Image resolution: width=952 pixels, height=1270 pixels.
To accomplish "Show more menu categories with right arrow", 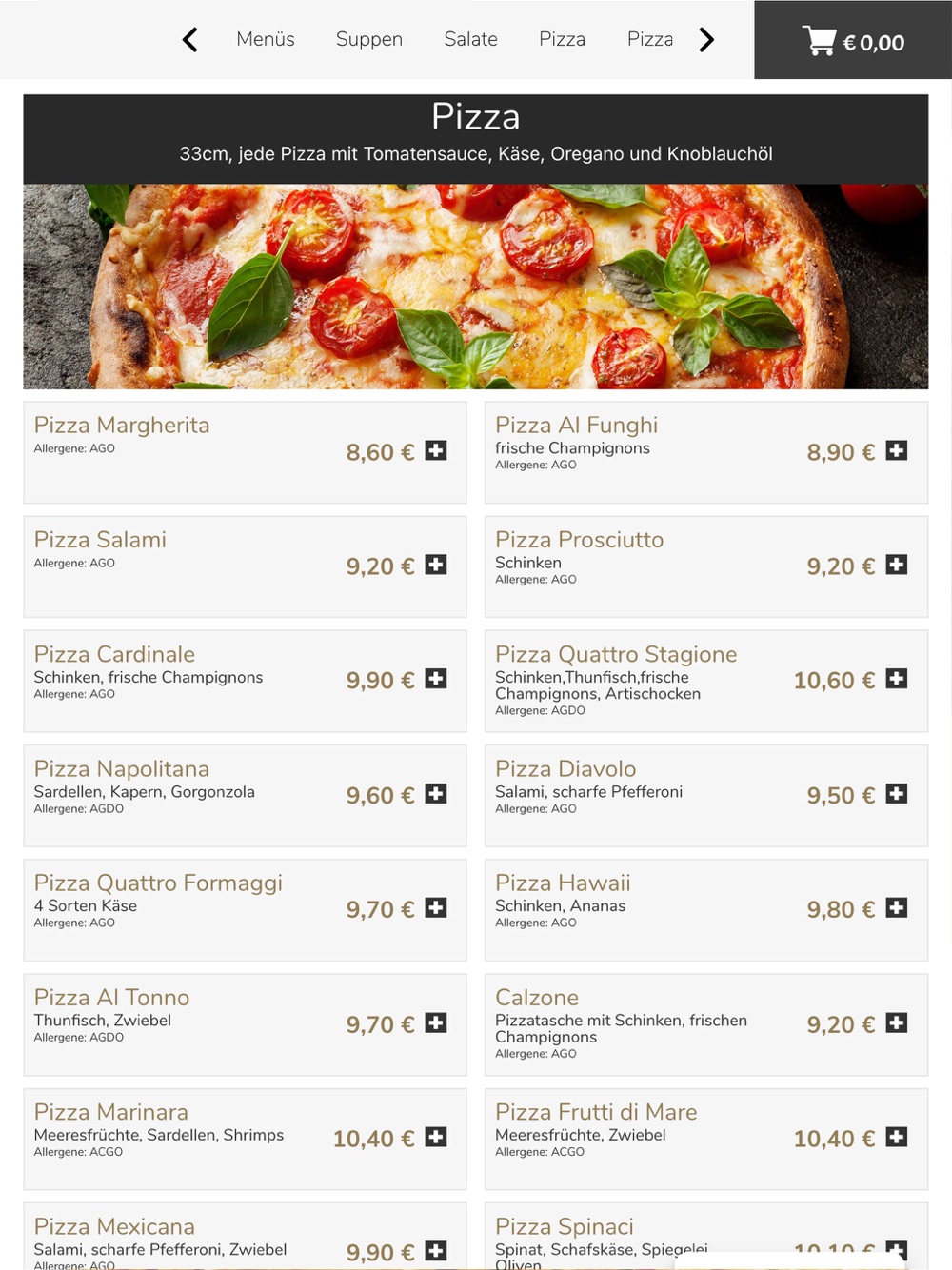I will tap(705, 40).
